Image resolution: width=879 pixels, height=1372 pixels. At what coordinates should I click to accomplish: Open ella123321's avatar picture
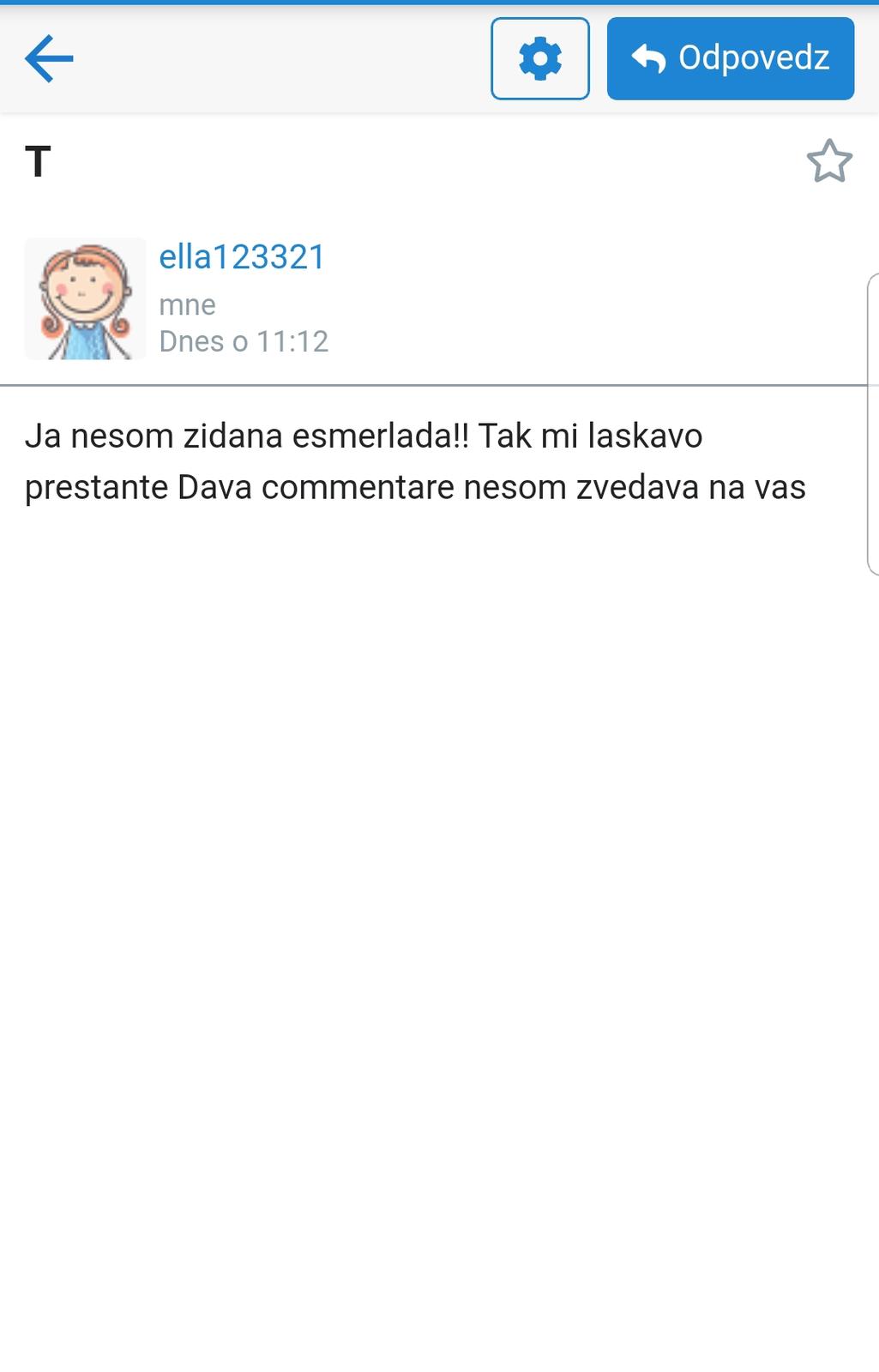tap(85, 298)
